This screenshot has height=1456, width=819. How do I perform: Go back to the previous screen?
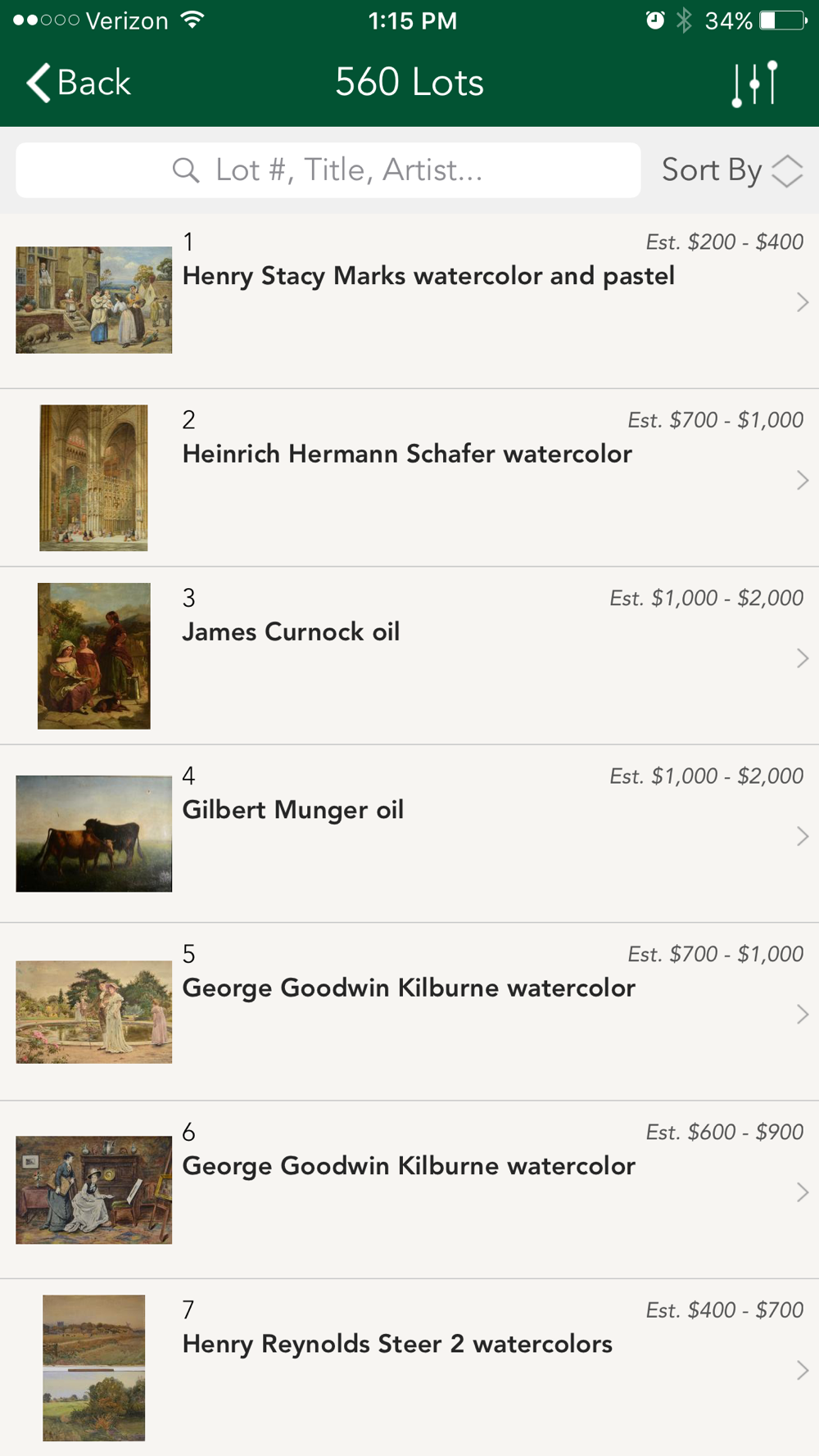click(x=79, y=83)
